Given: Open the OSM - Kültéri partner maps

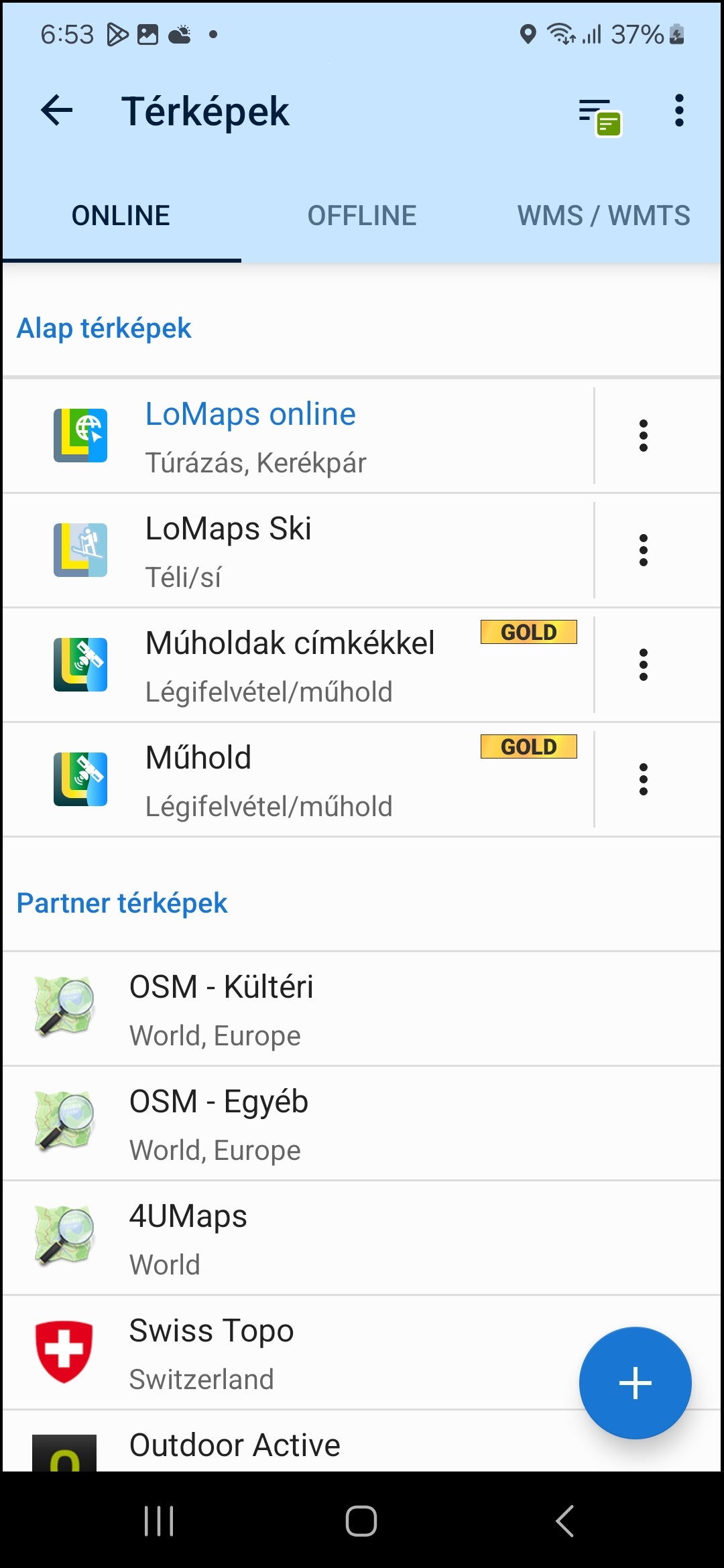Looking at the screenshot, I should [362, 1009].
